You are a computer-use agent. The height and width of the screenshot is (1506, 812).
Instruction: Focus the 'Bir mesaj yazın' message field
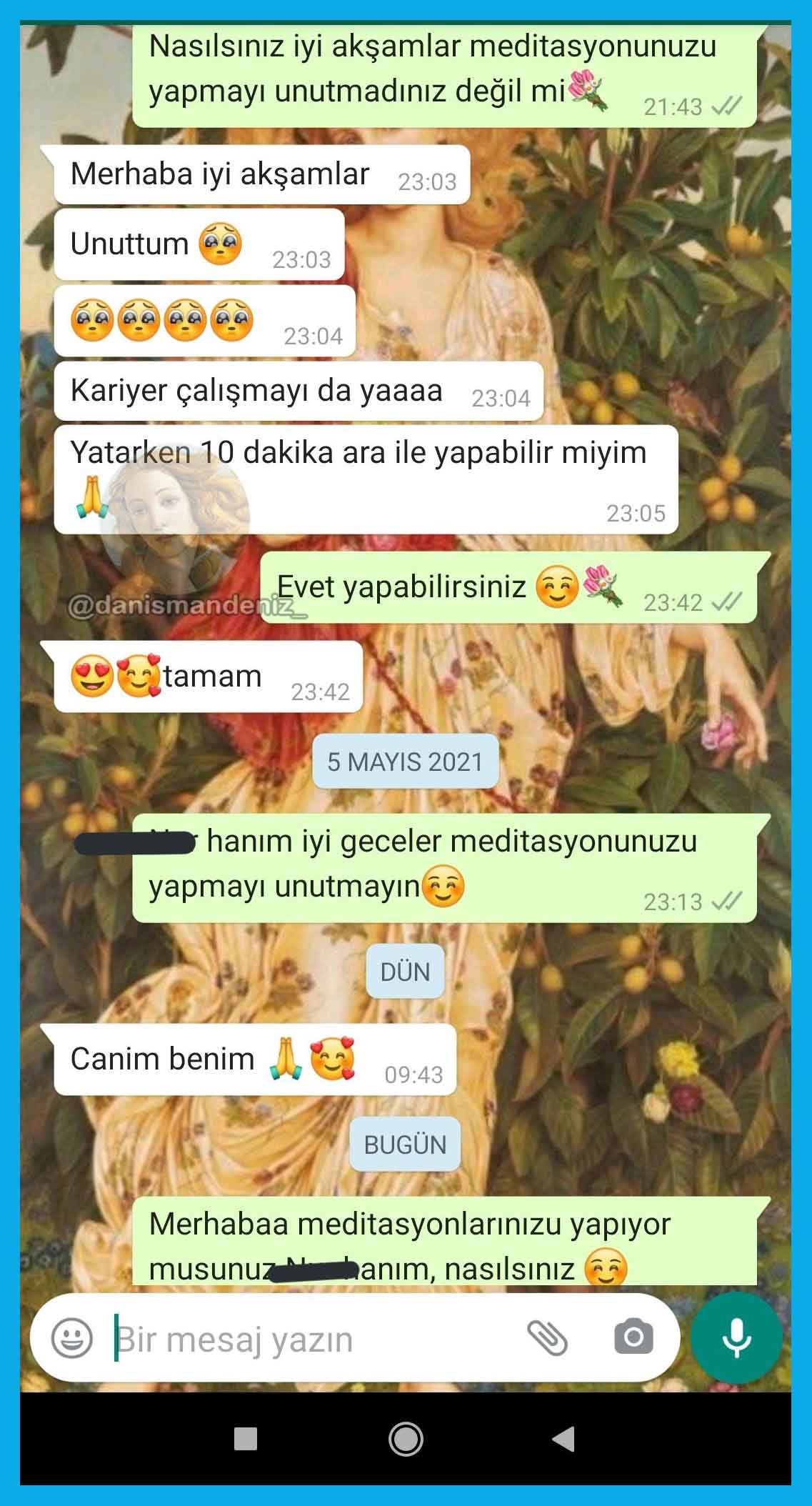click(307, 1340)
